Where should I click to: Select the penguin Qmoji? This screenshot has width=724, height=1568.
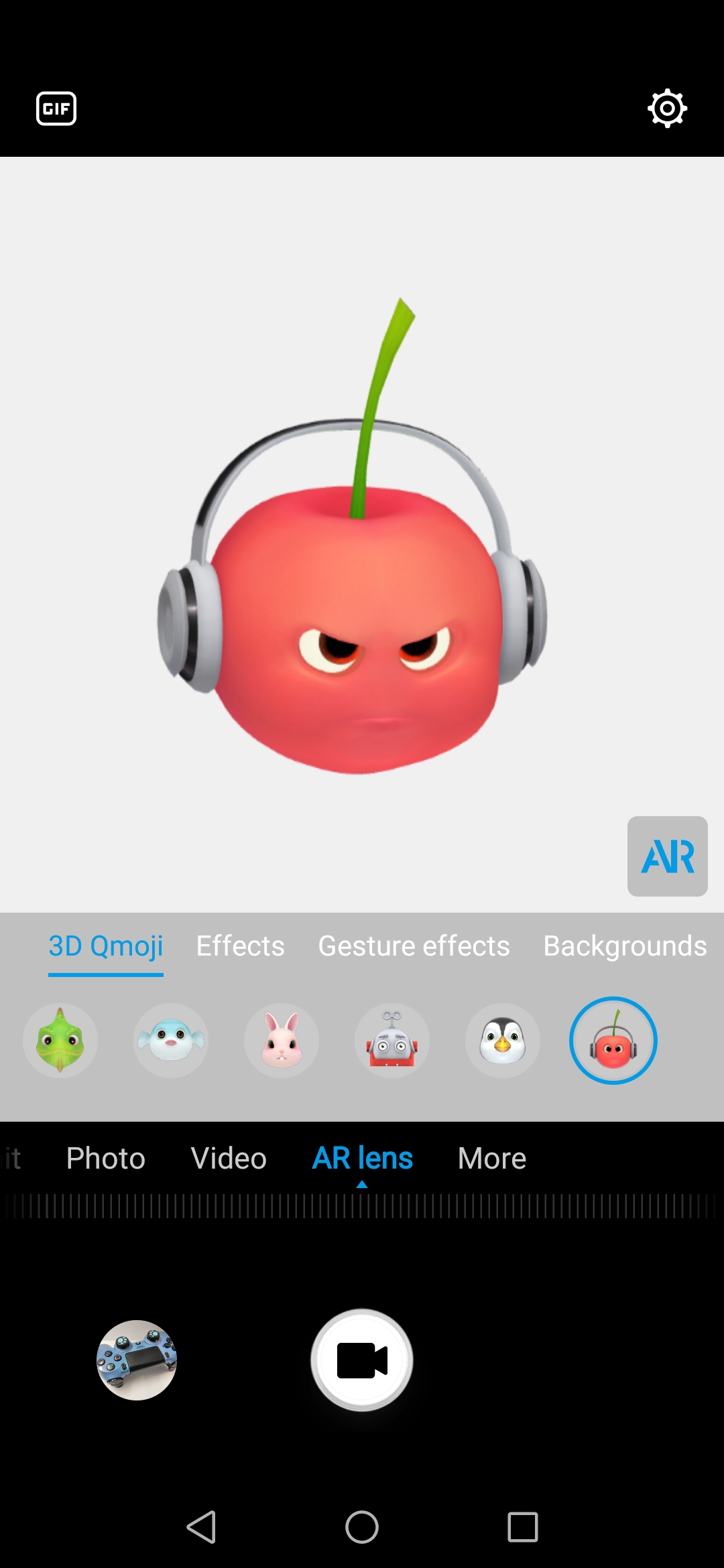click(503, 1041)
